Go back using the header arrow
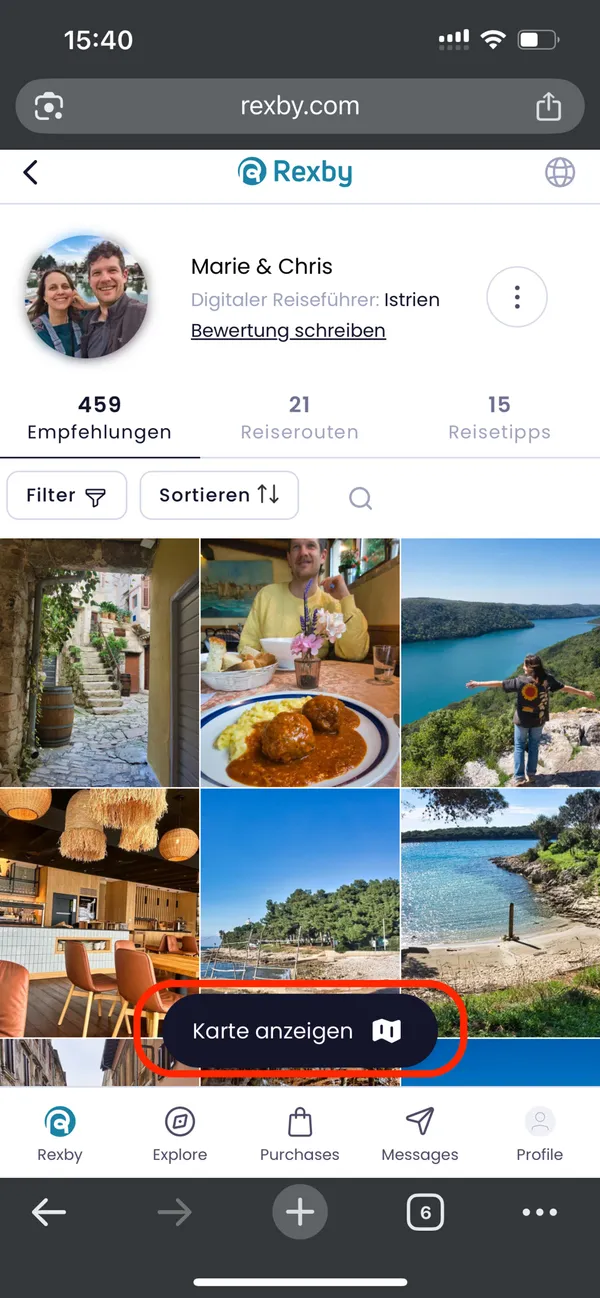 point(31,172)
